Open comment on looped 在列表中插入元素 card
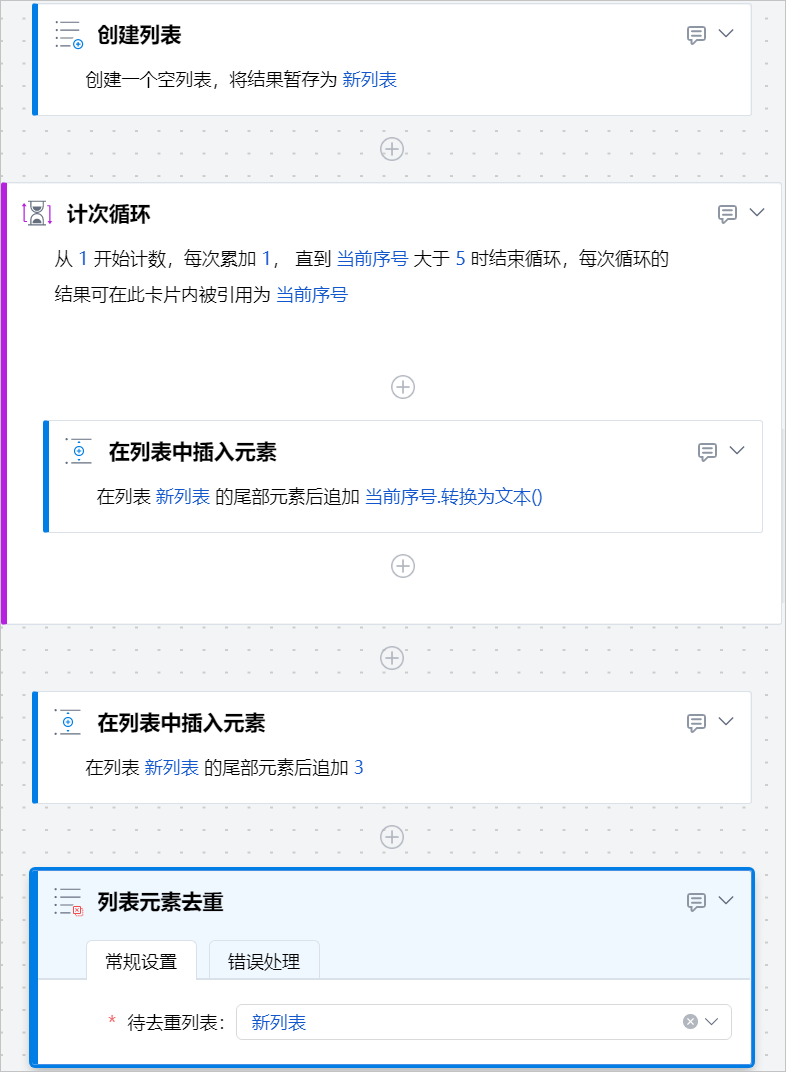This screenshot has height=1072, width=786. click(x=707, y=452)
